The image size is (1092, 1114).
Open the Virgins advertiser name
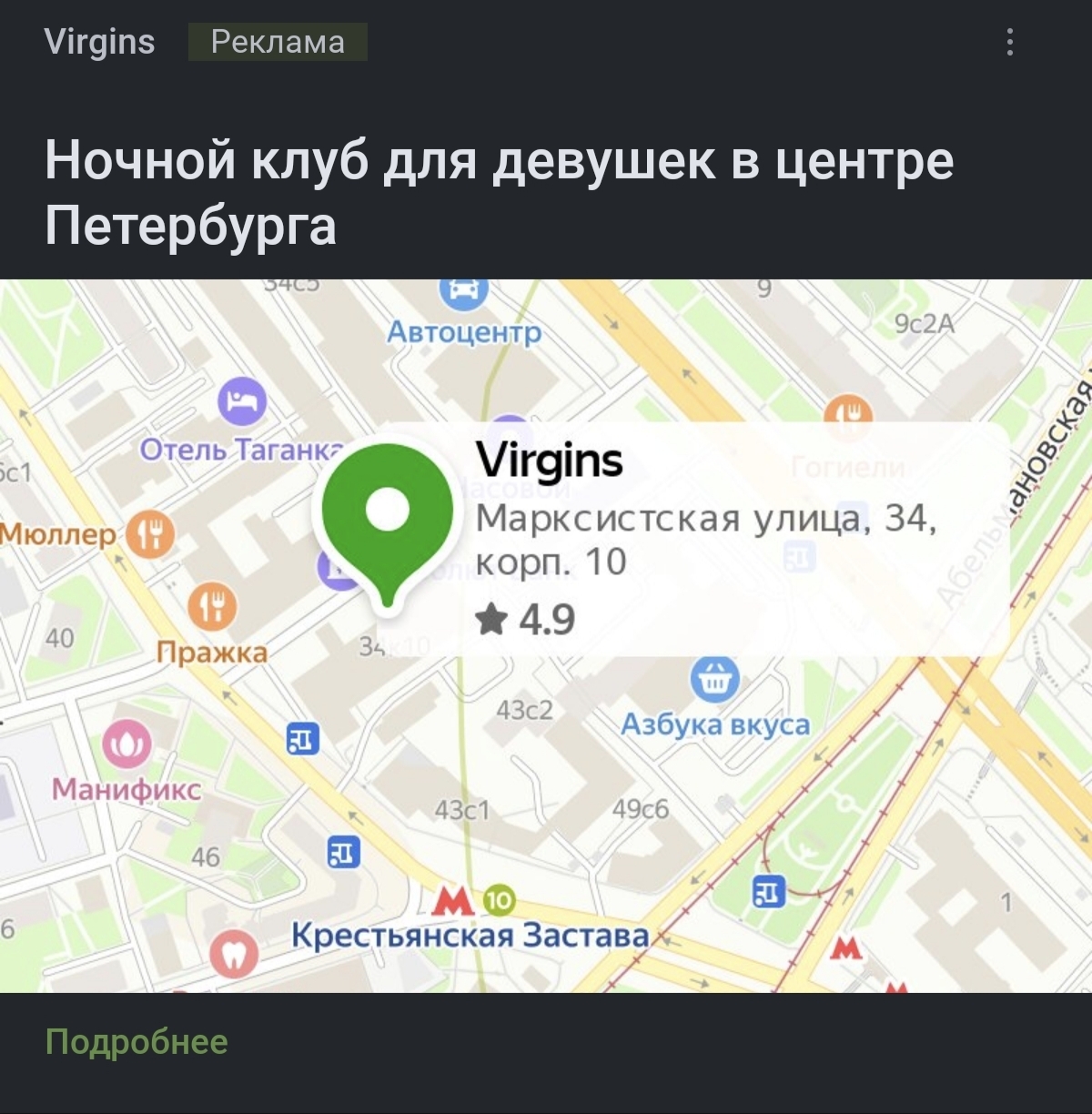100,42
